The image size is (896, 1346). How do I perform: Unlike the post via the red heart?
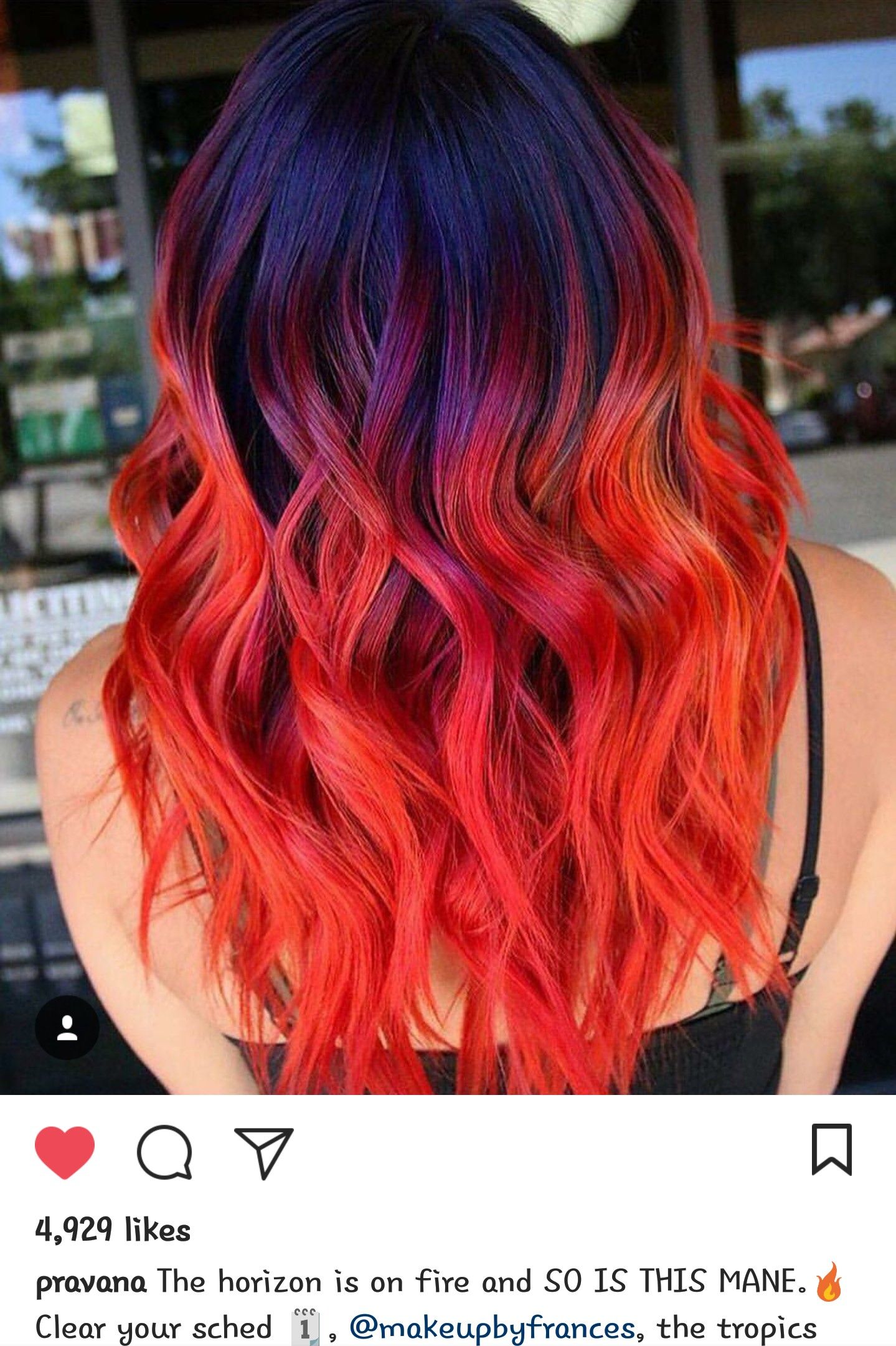tap(64, 1152)
